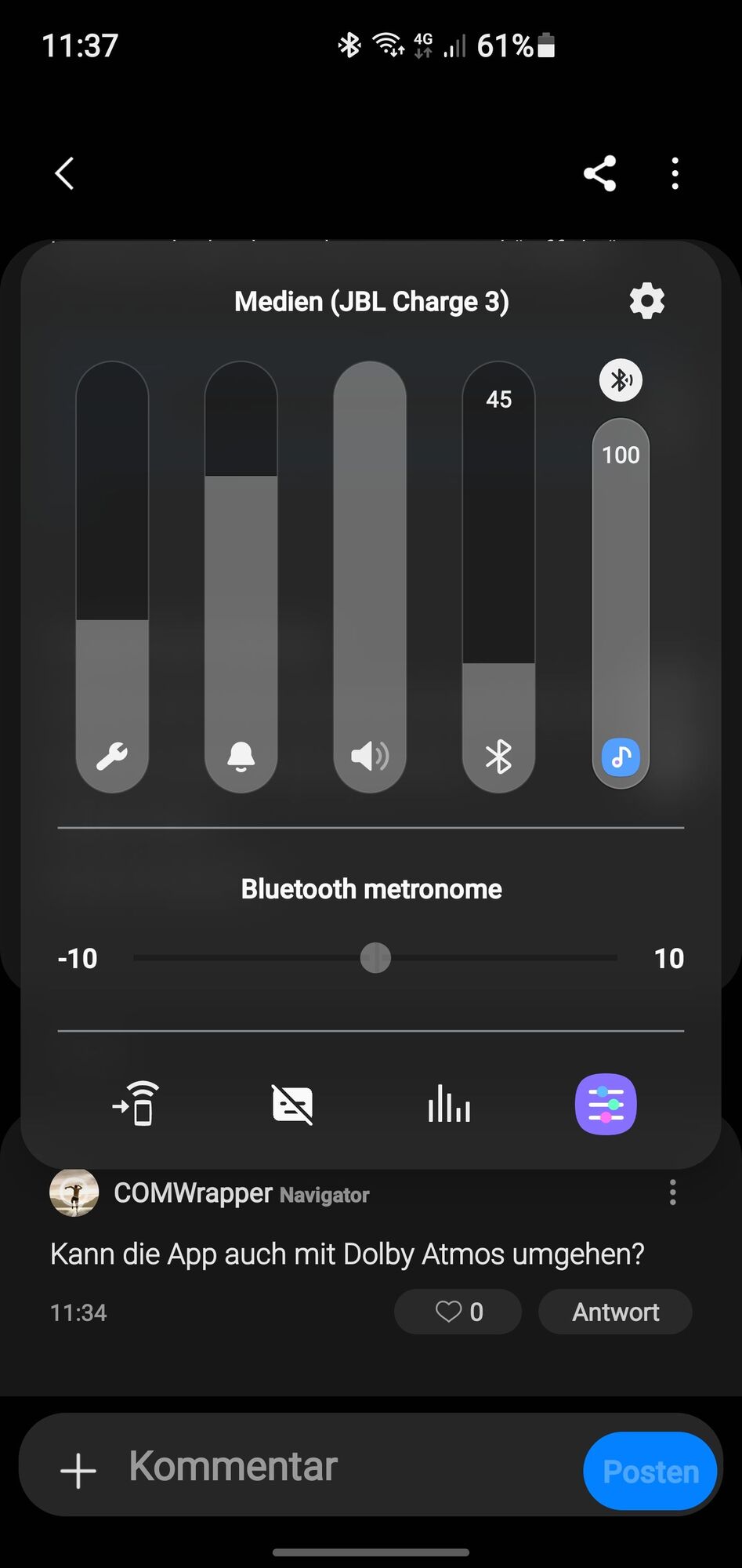Open the equalizer bars icon
Viewport: 742px width, 1568px height.
tap(449, 1104)
